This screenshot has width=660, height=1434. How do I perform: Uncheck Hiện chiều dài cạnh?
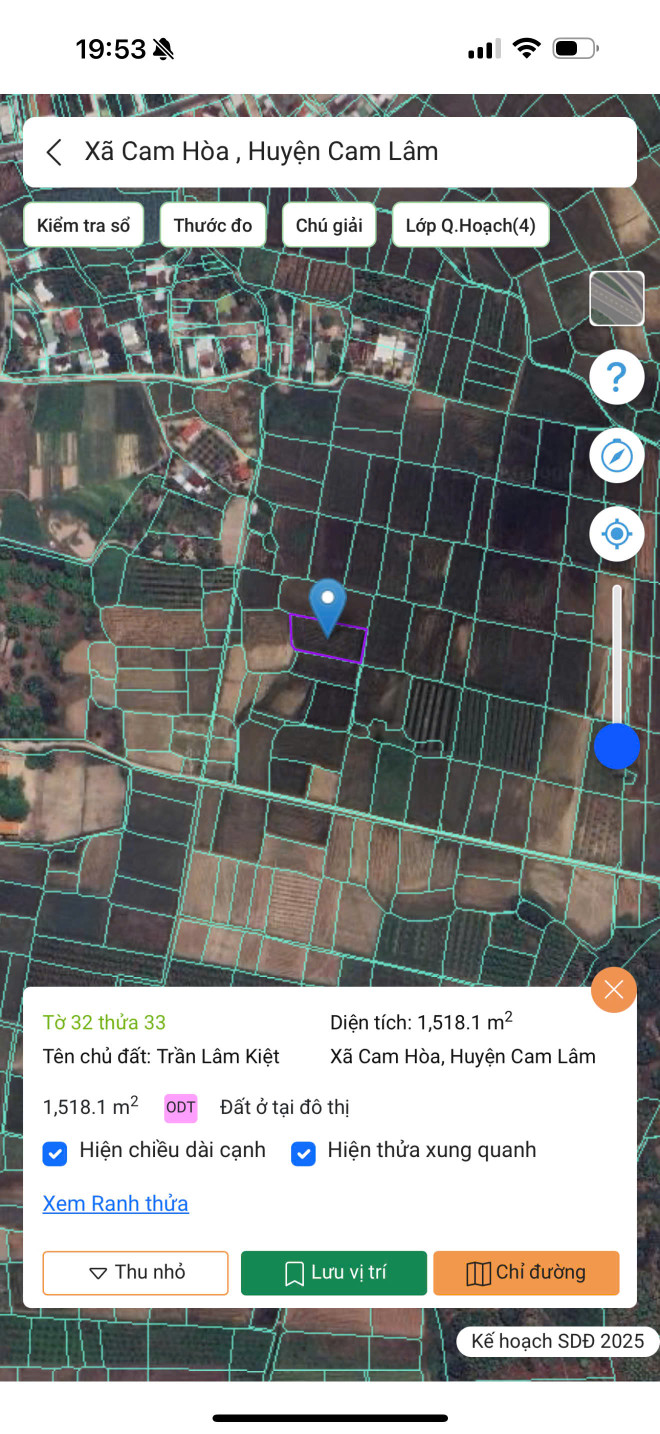tap(54, 1154)
